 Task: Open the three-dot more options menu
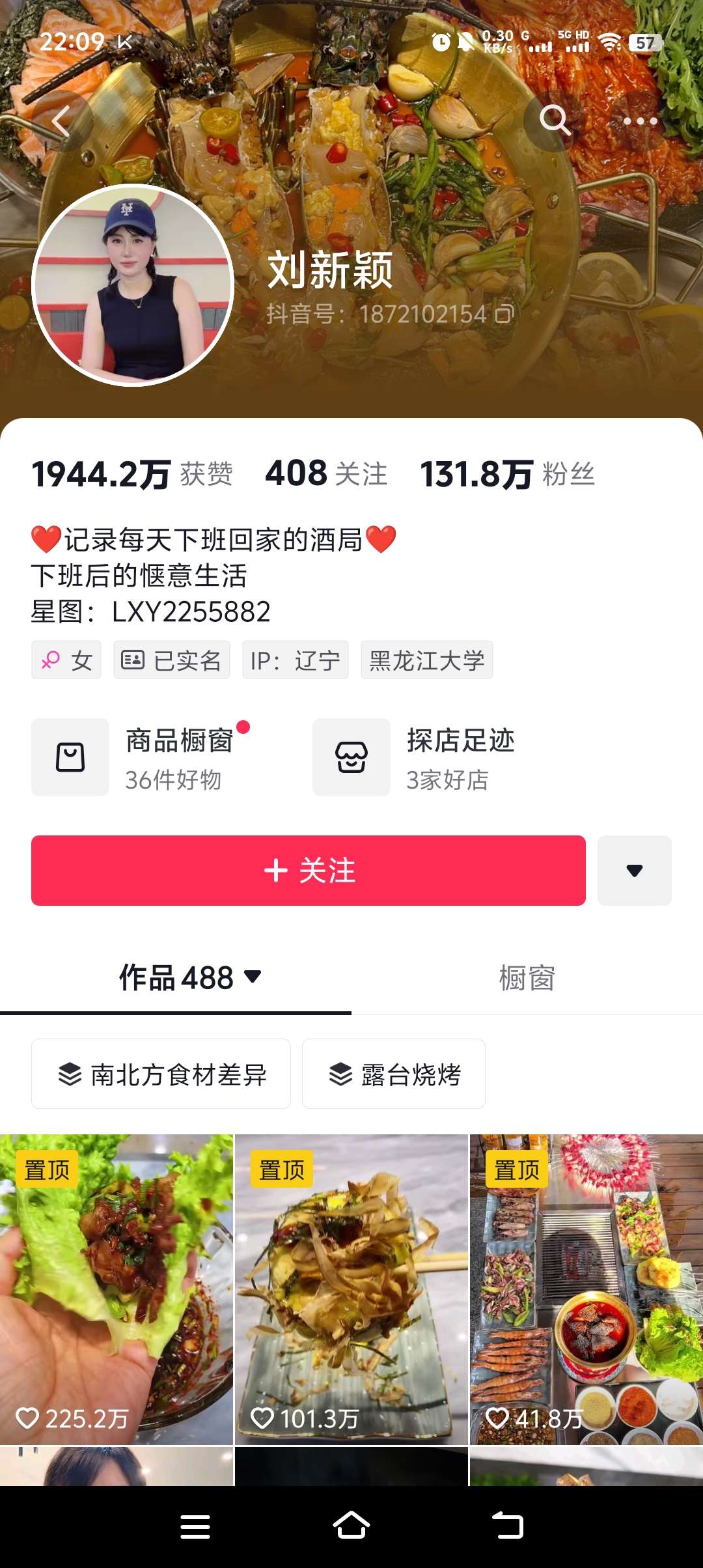point(640,121)
